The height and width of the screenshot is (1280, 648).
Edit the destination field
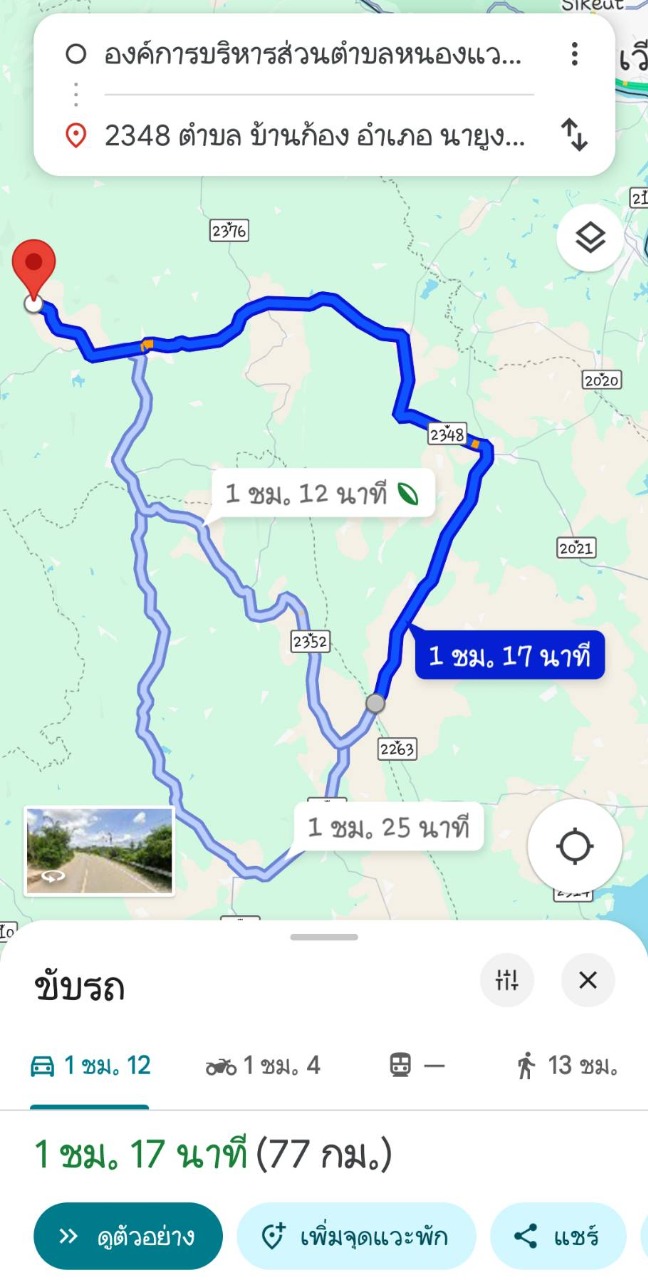pos(314,136)
